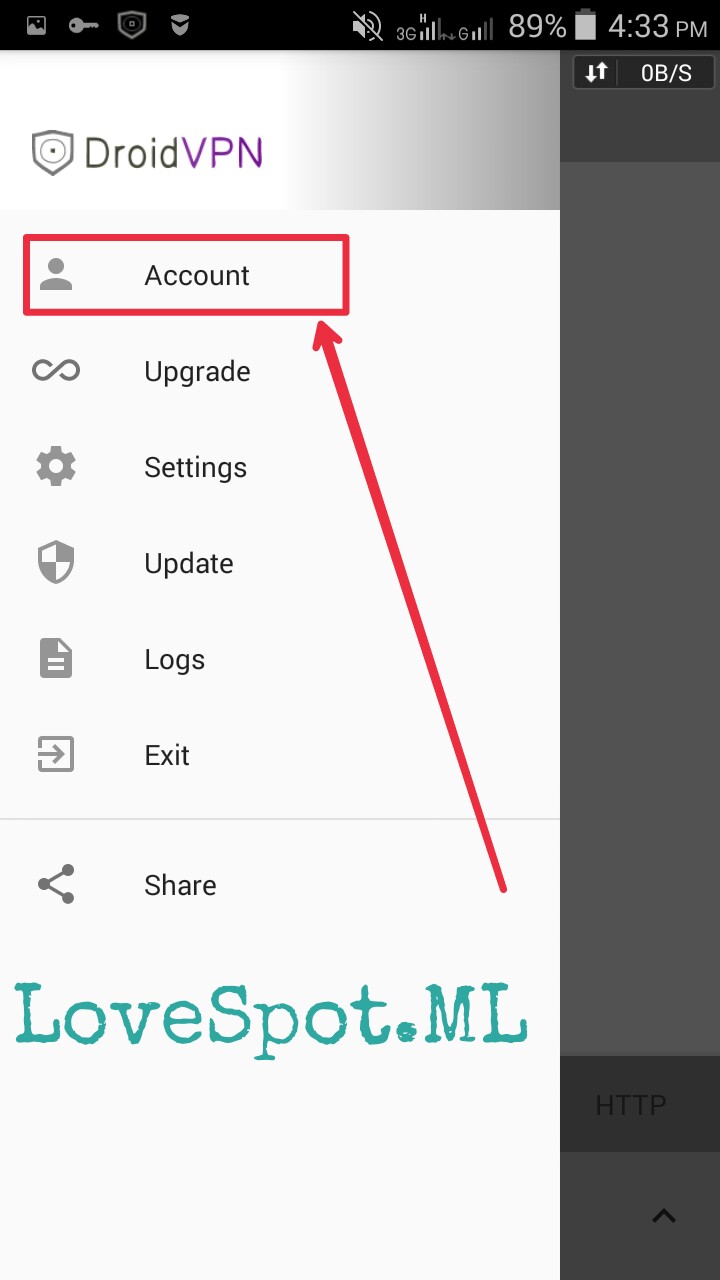Tap Exit to close DroidVPN
The width and height of the screenshot is (720, 1280).
point(166,755)
